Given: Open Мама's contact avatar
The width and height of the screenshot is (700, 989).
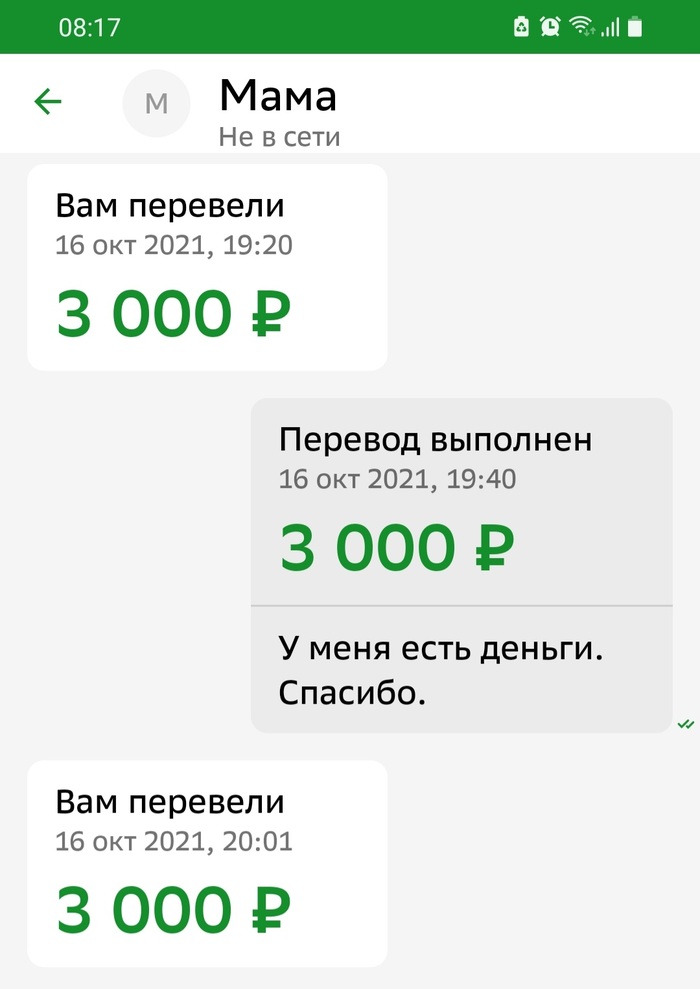Looking at the screenshot, I should (156, 103).
